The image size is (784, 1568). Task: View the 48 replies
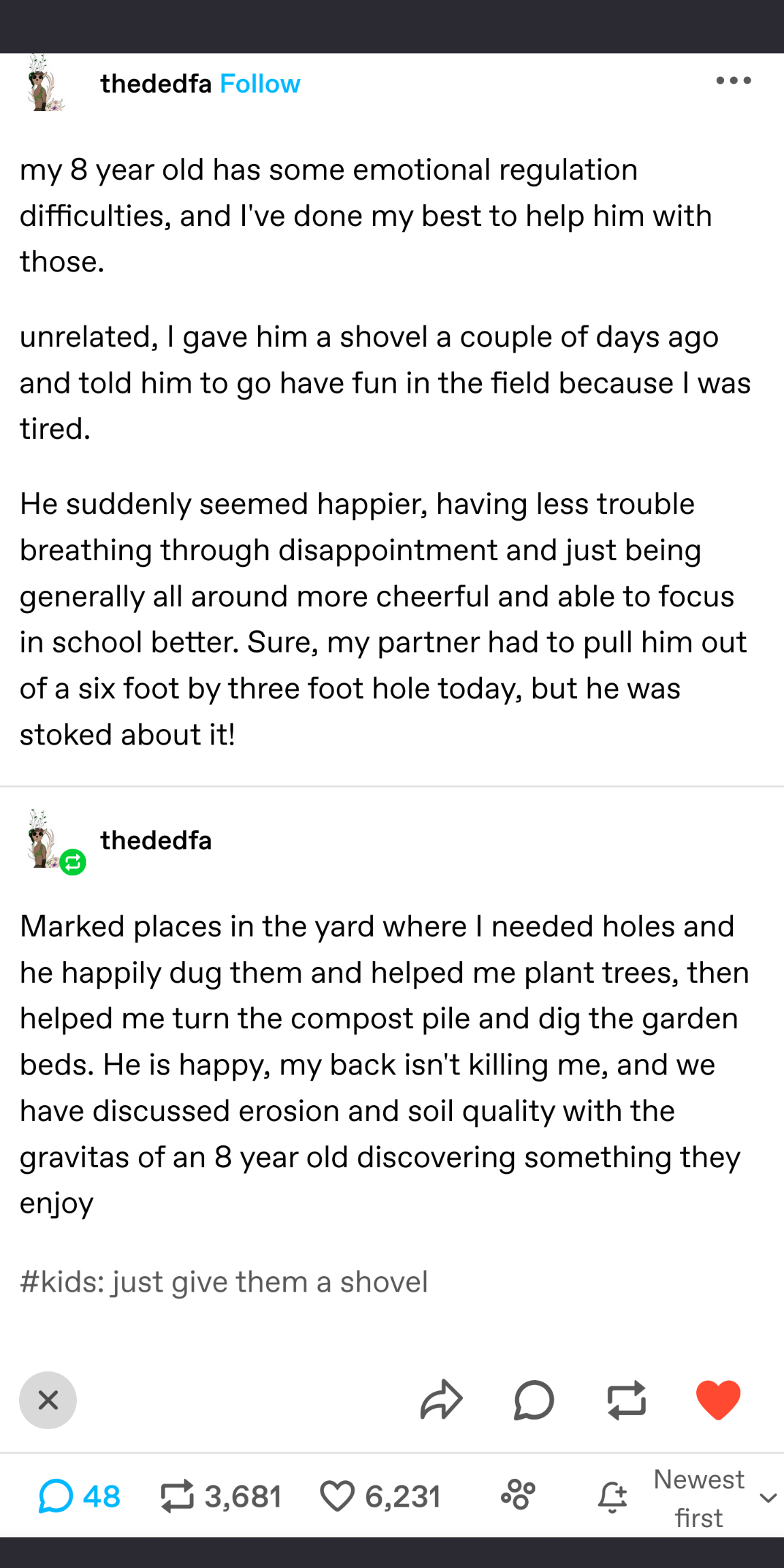(x=80, y=1497)
